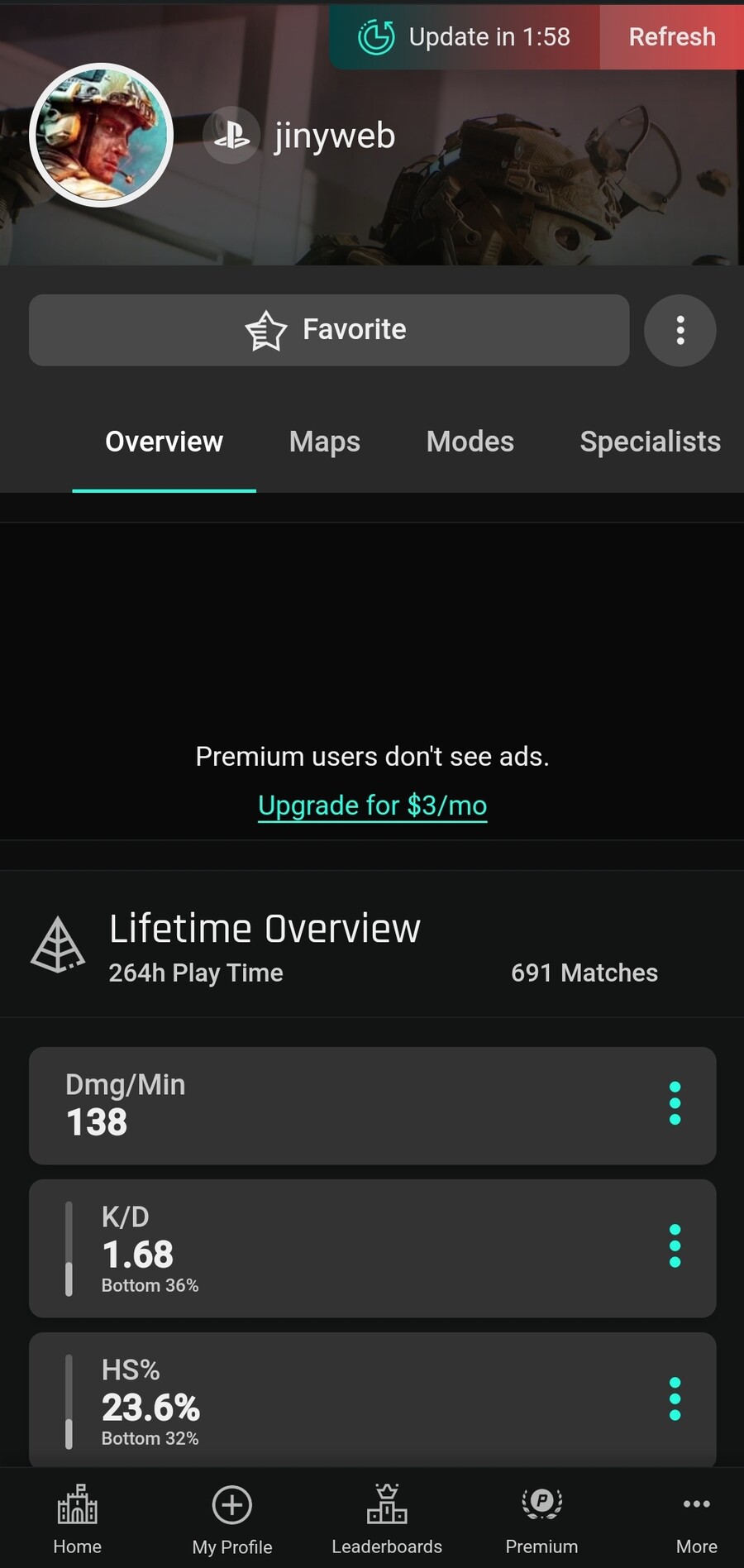Screen dimensions: 744x1568
Task: Open options for the Dmg/Min stat
Action: click(675, 1103)
